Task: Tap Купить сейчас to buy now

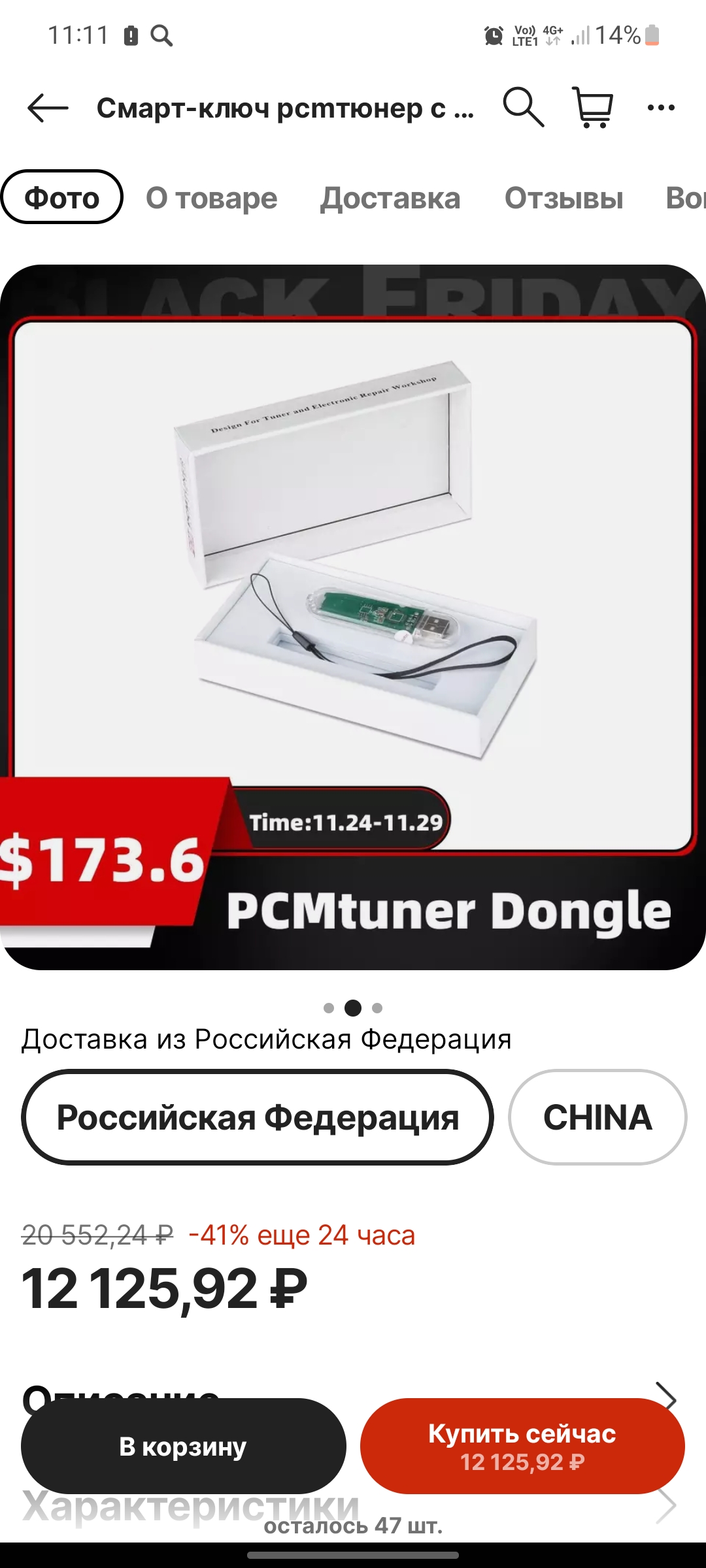Action: pos(522,1446)
